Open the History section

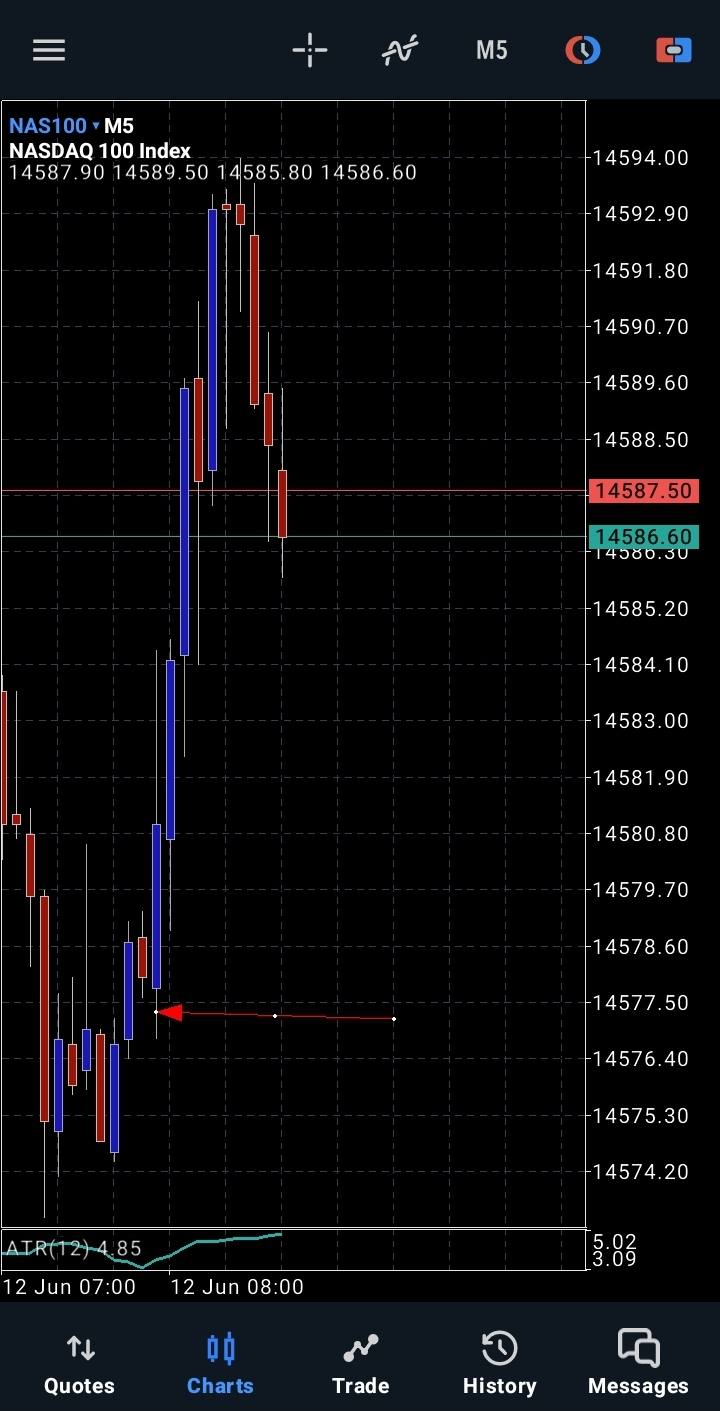coord(499,1360)
